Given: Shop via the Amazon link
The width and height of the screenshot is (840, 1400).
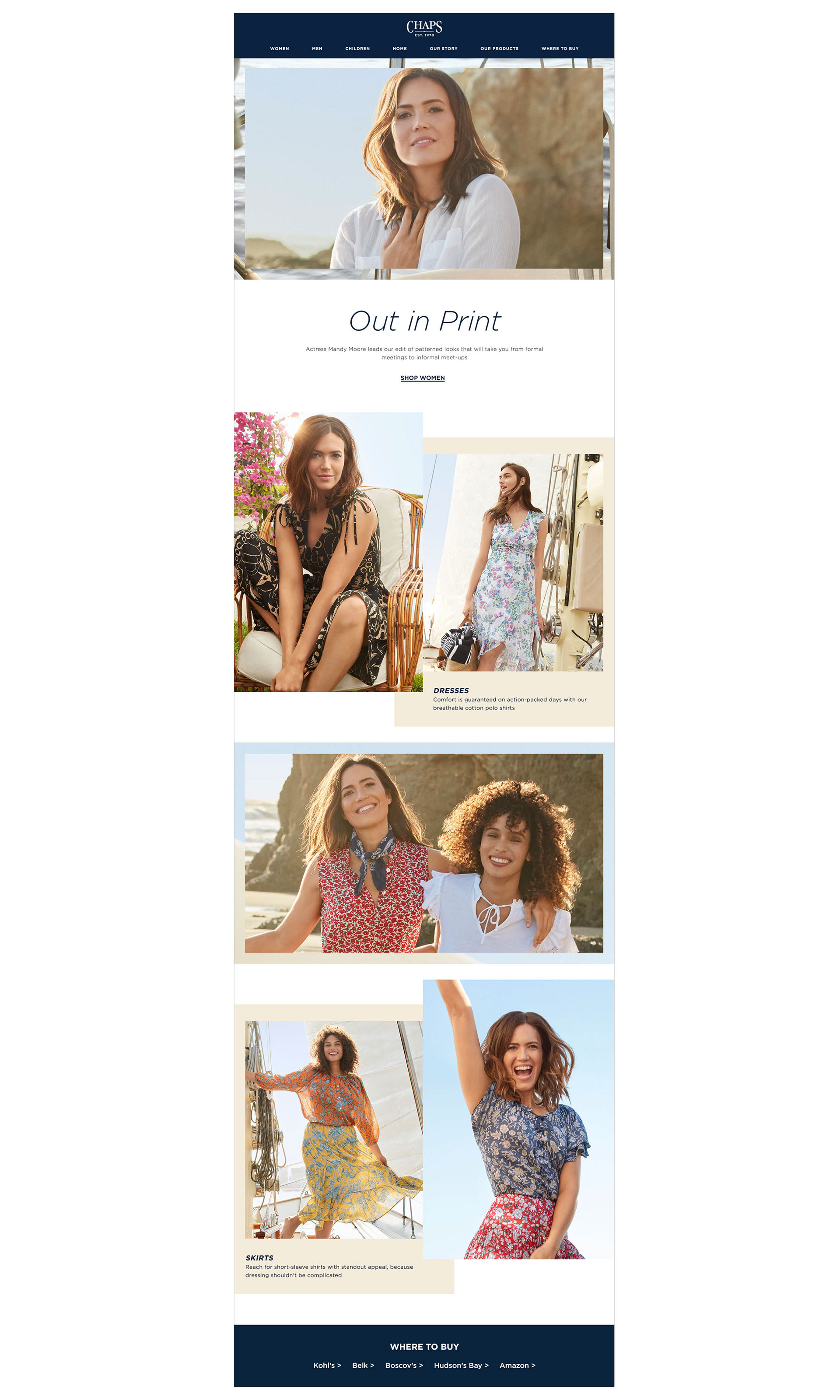Looking at the screenshot, I should tap(517, 1365).
